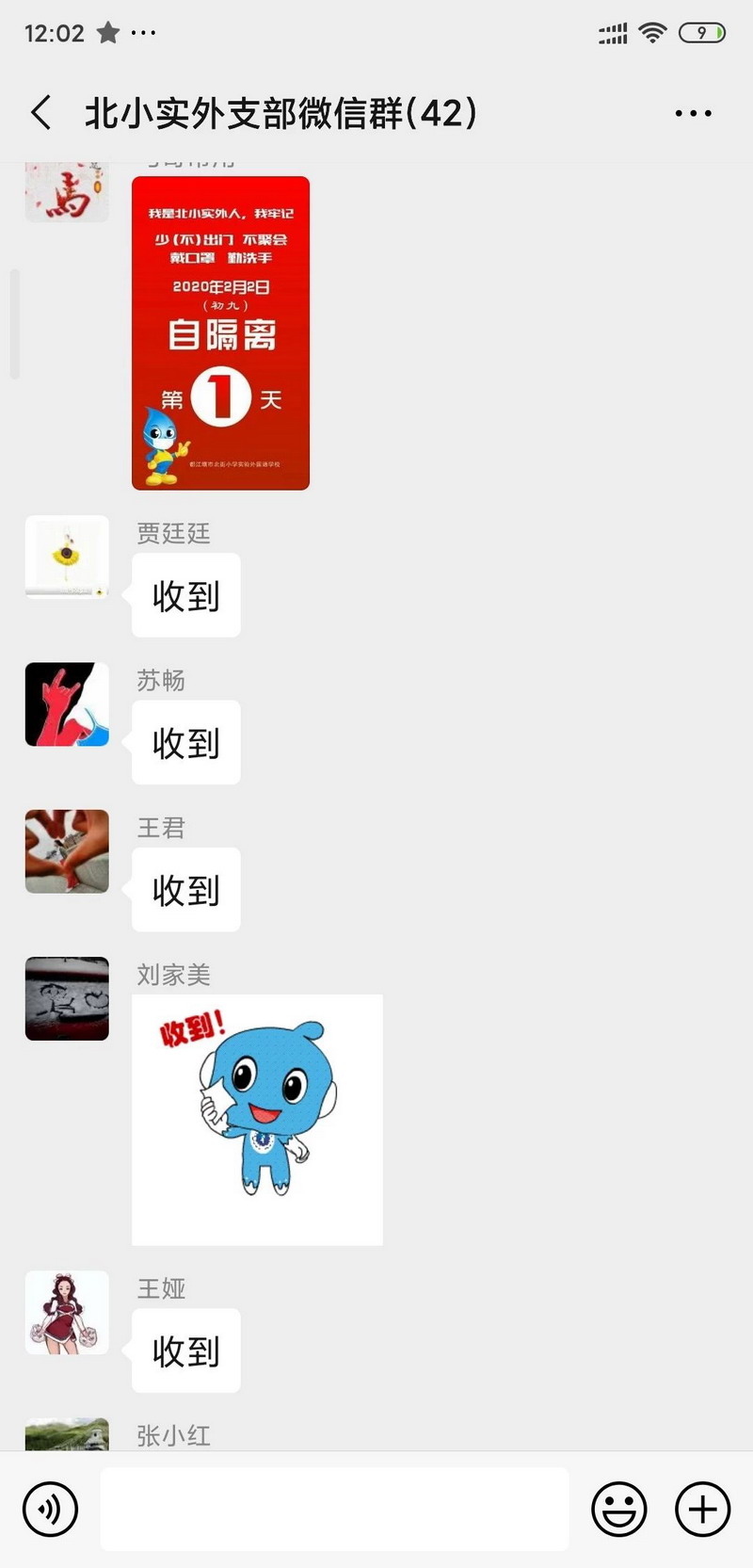Open 苏畅's profile avatar
The image size is (753, 1568).
tap(67, 704)
